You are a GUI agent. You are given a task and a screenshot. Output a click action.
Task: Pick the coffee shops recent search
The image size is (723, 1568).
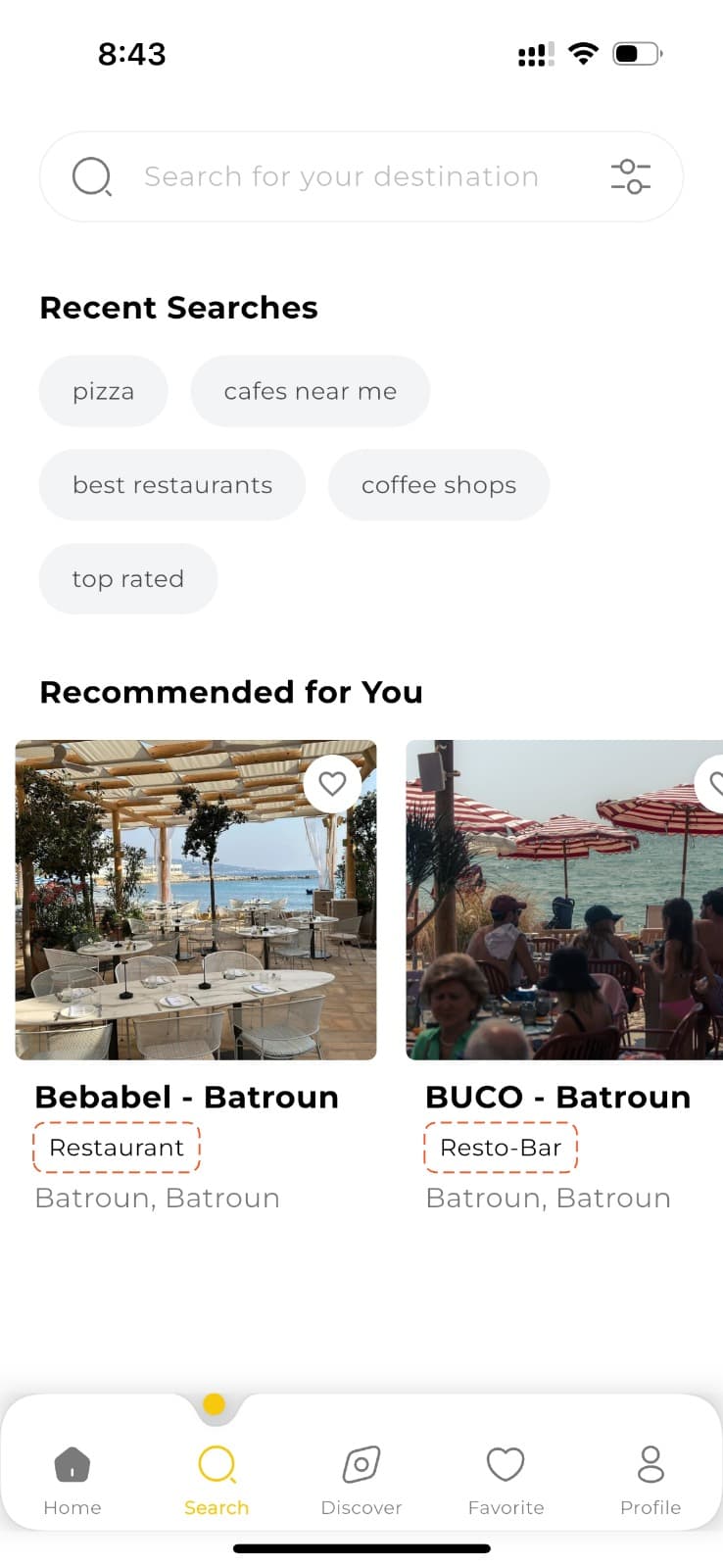click(438, 485)
